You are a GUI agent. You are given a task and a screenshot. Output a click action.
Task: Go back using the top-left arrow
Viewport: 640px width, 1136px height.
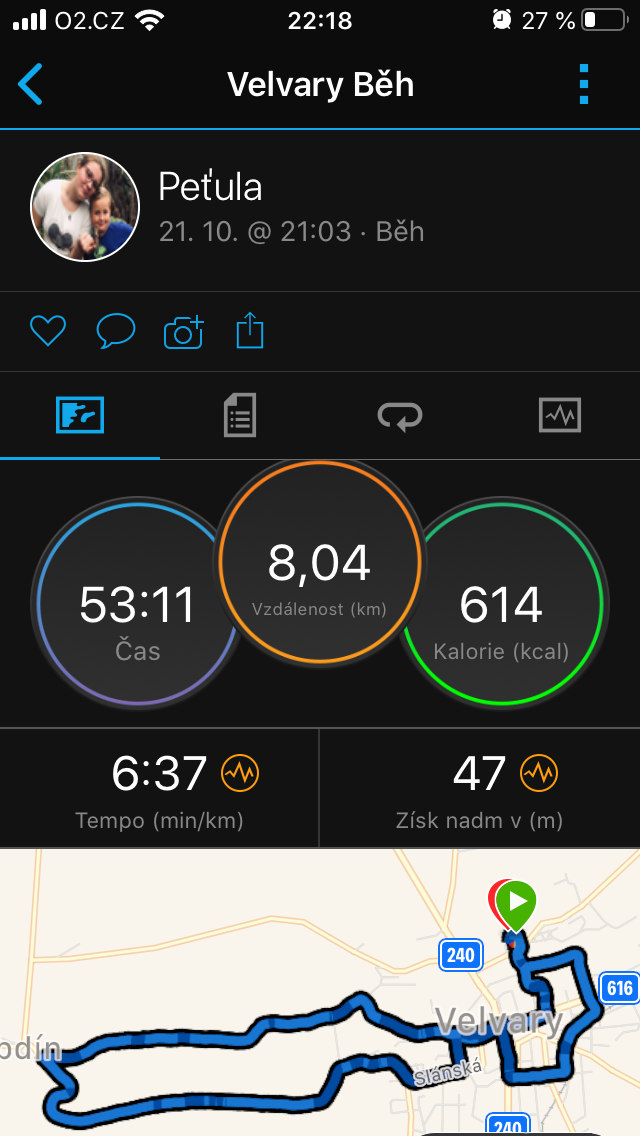30,84
